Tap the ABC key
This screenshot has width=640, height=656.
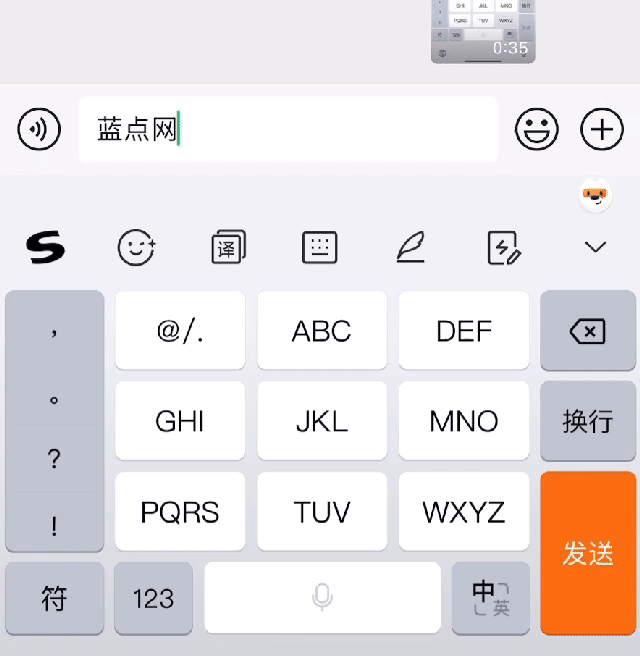[x=321, y=331]
